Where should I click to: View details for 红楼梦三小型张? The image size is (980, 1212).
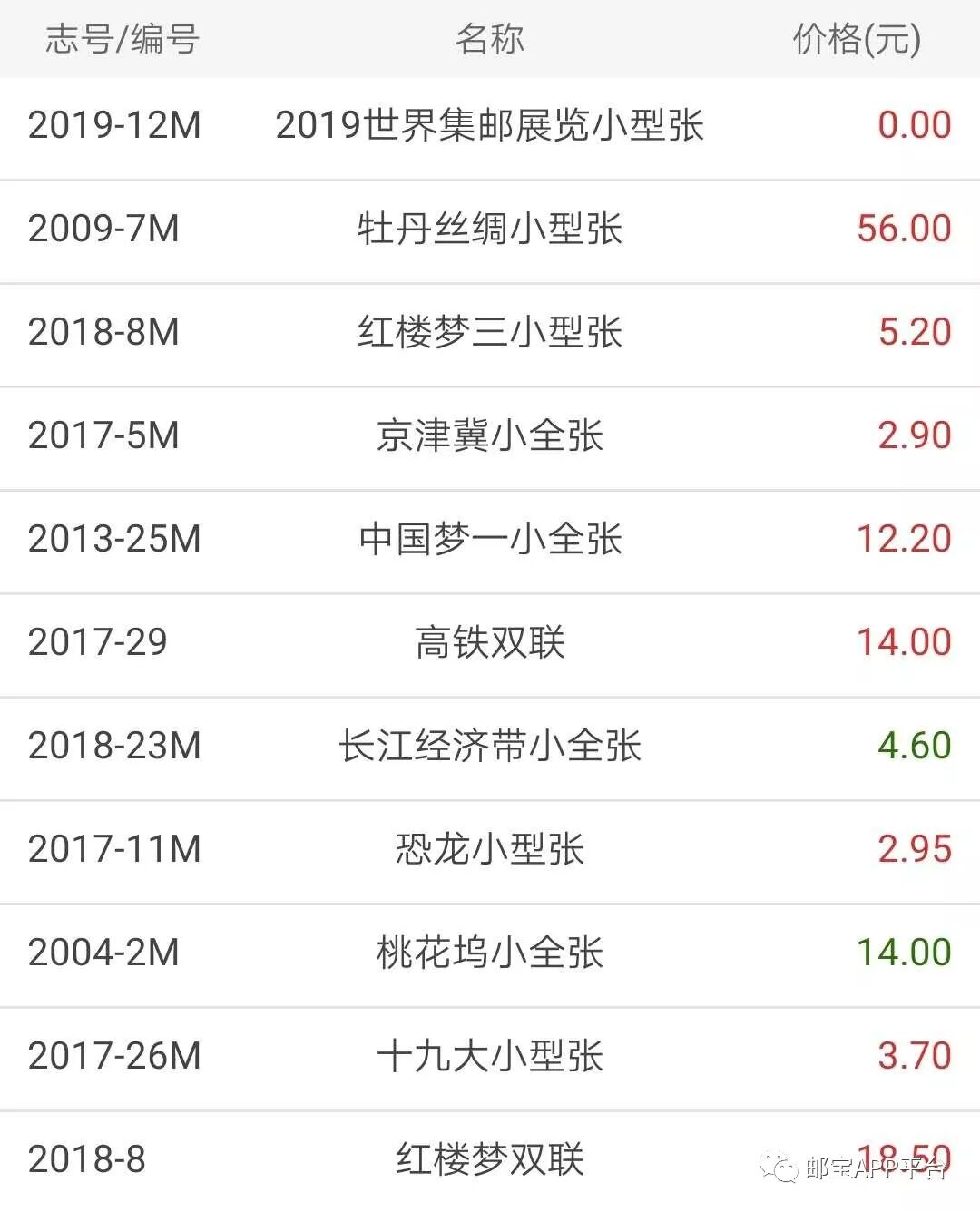[x=490, y=332]
